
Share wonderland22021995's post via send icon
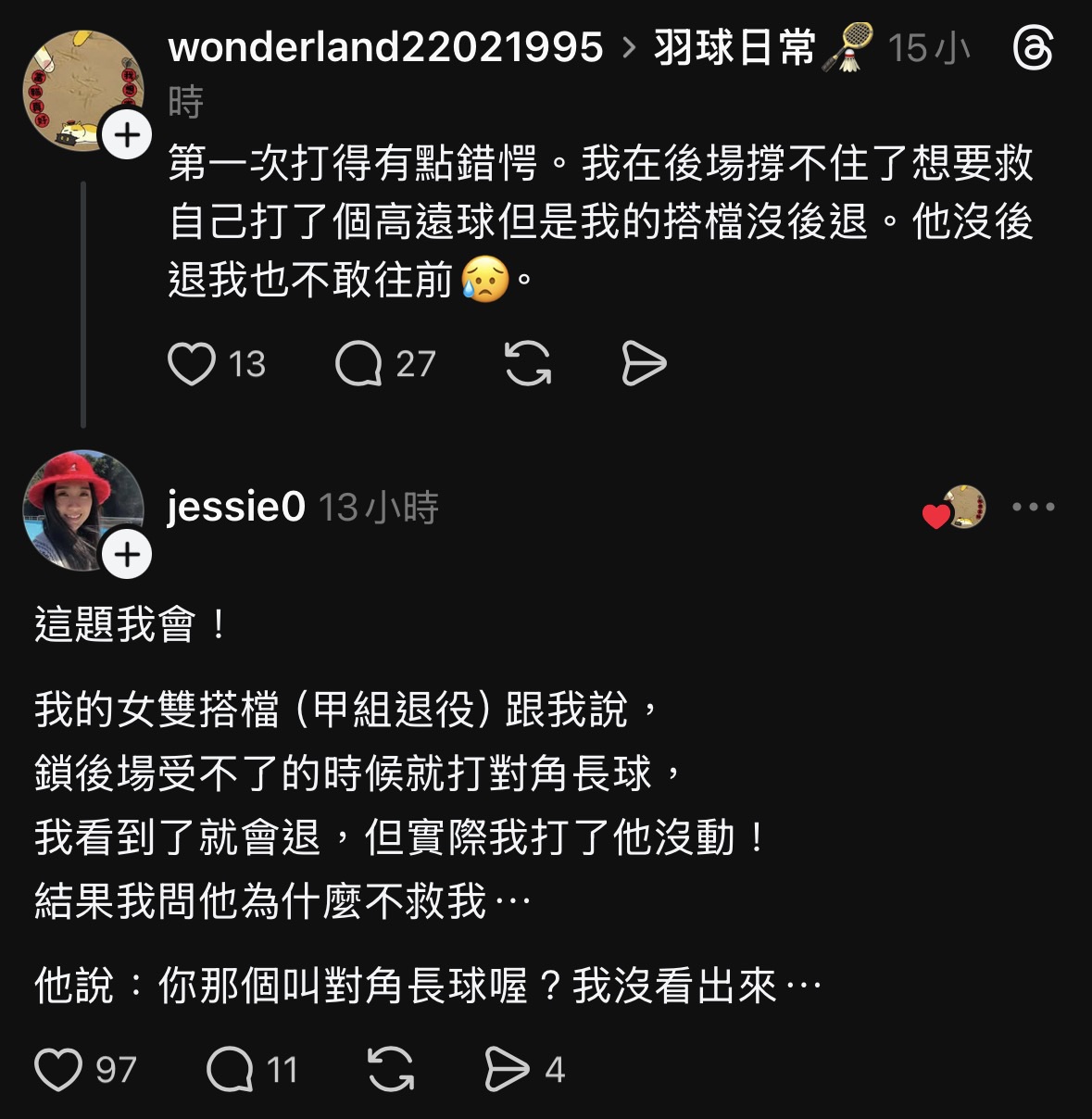[644, 363]
